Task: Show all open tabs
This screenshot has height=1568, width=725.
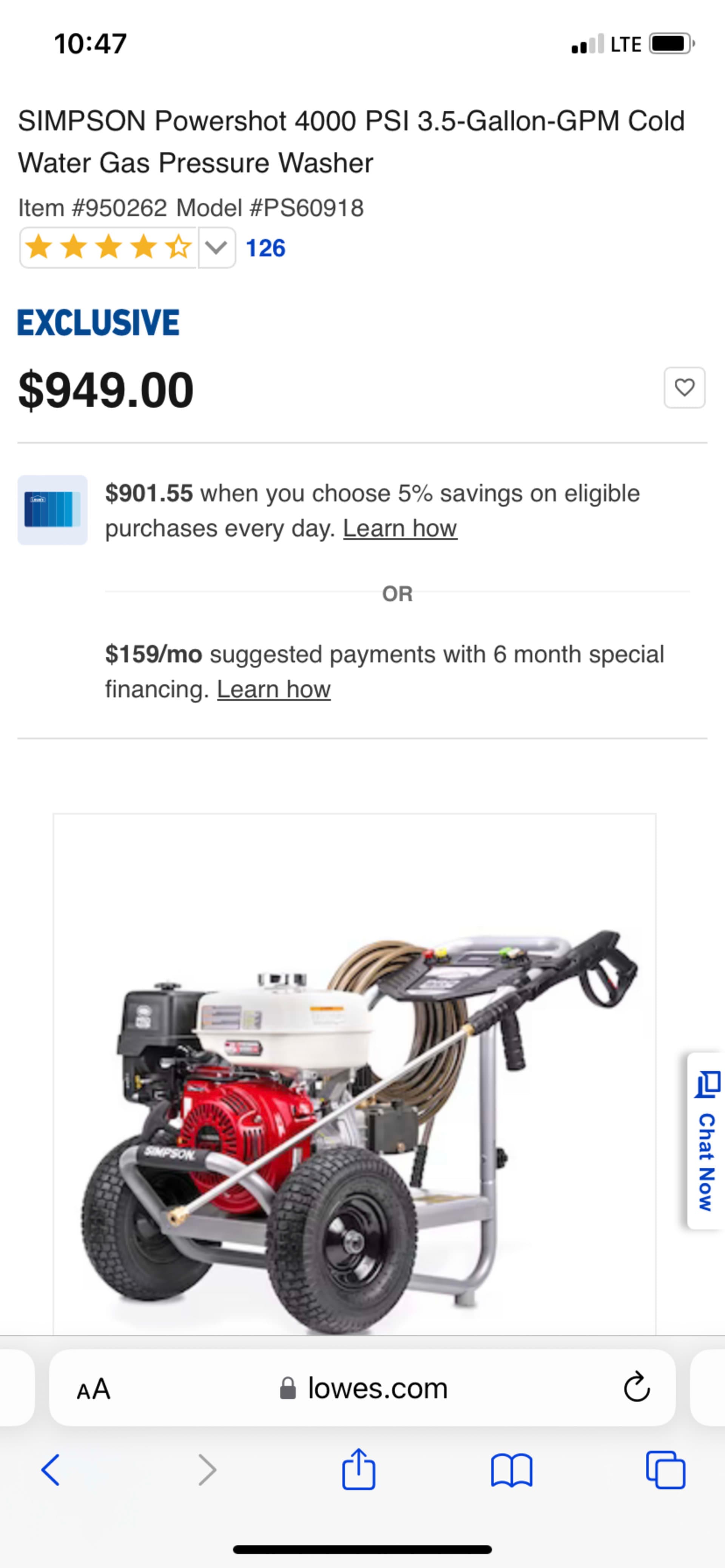Action: pos(665,1471)
